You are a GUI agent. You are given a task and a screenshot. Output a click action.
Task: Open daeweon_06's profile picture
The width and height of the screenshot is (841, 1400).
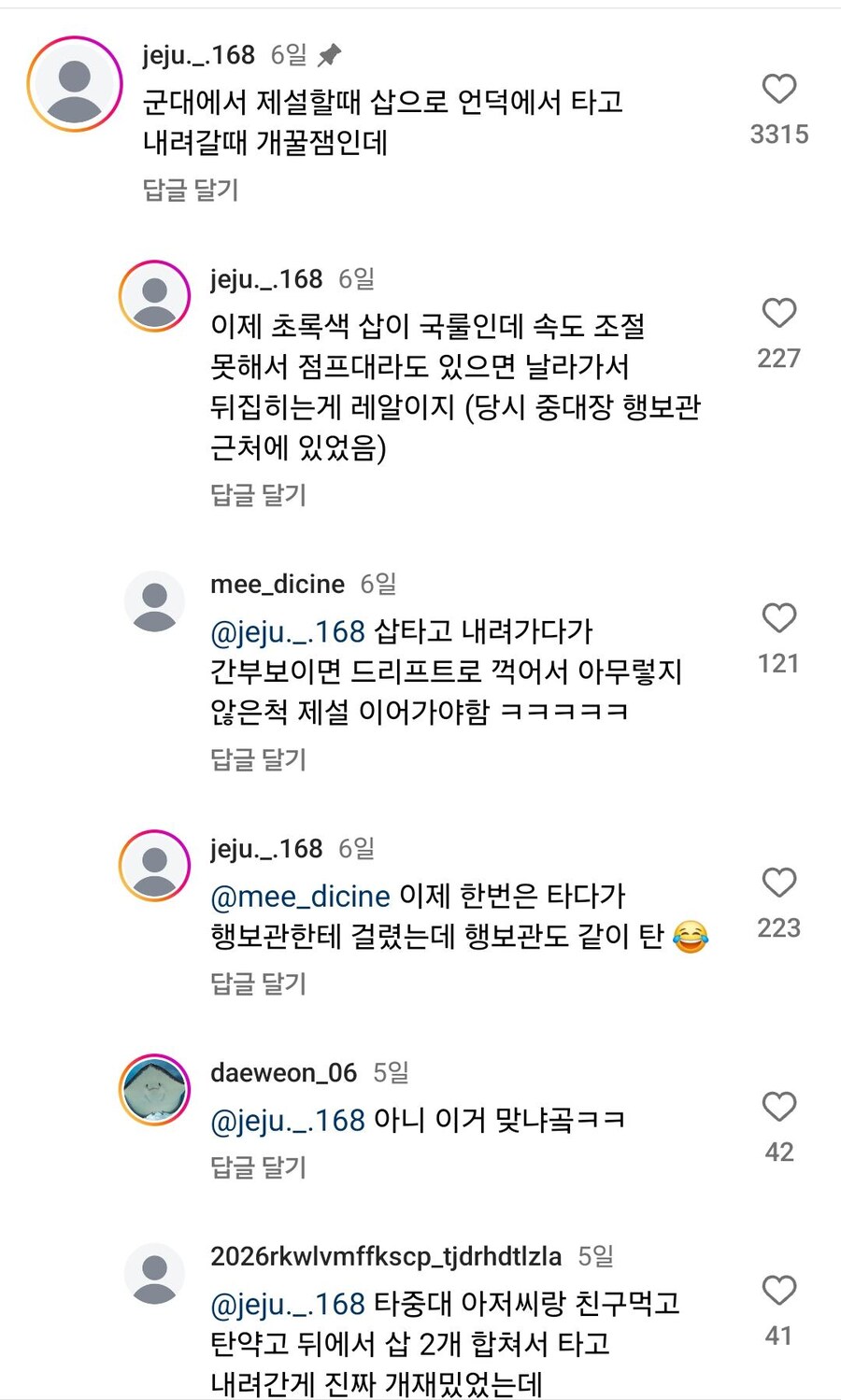154,1088
